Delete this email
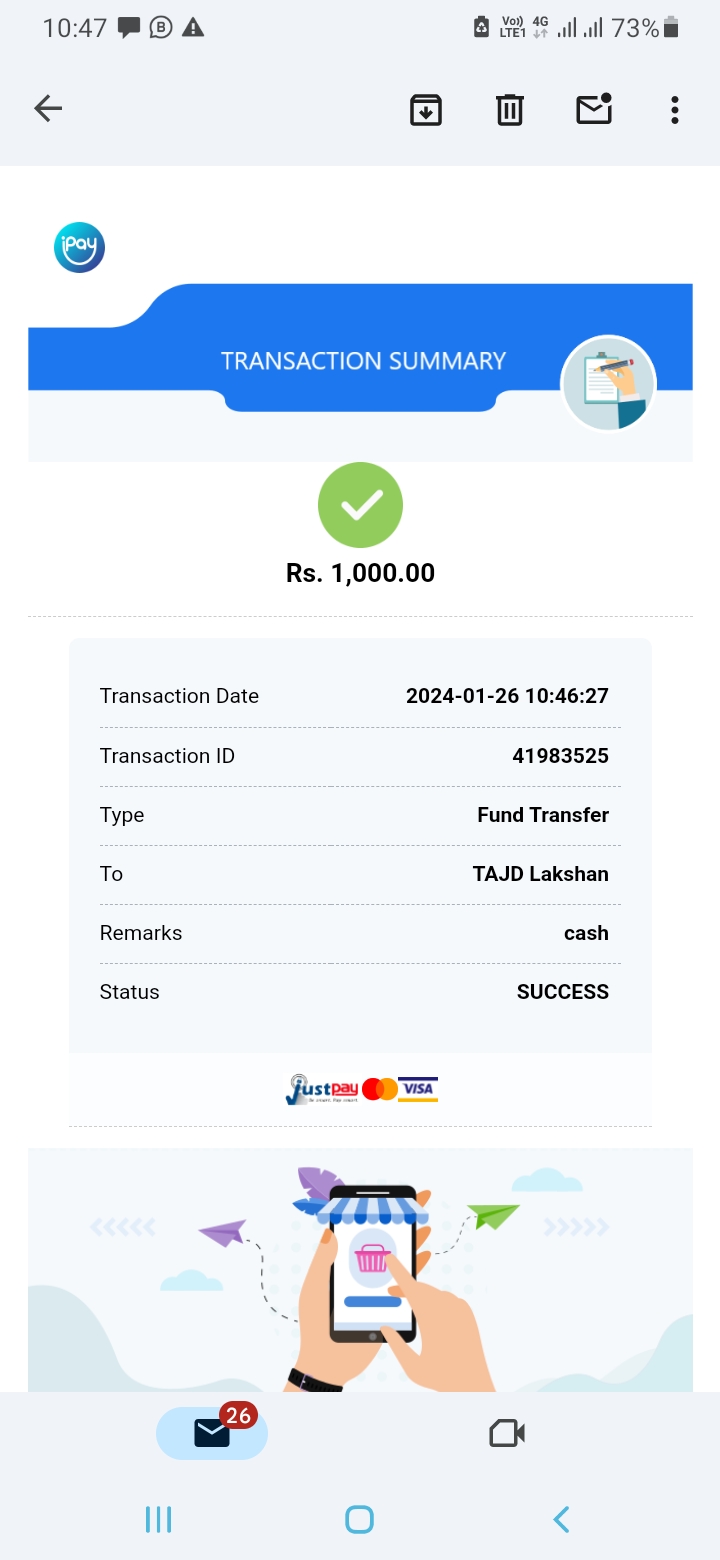This screenshot has height=1560, width=720. point(510,109)
